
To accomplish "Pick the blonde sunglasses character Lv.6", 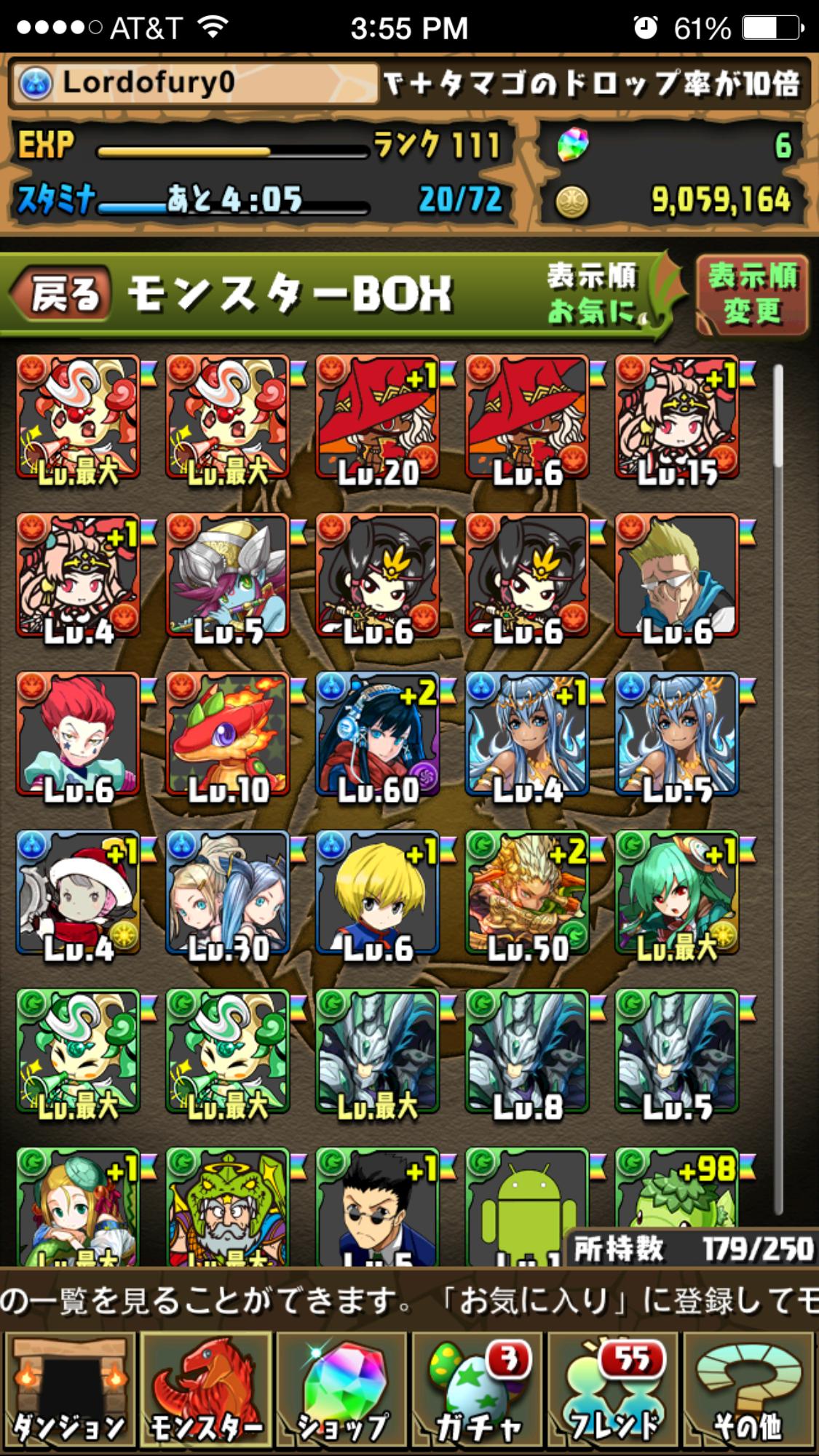I will click(x=677, y=576).
